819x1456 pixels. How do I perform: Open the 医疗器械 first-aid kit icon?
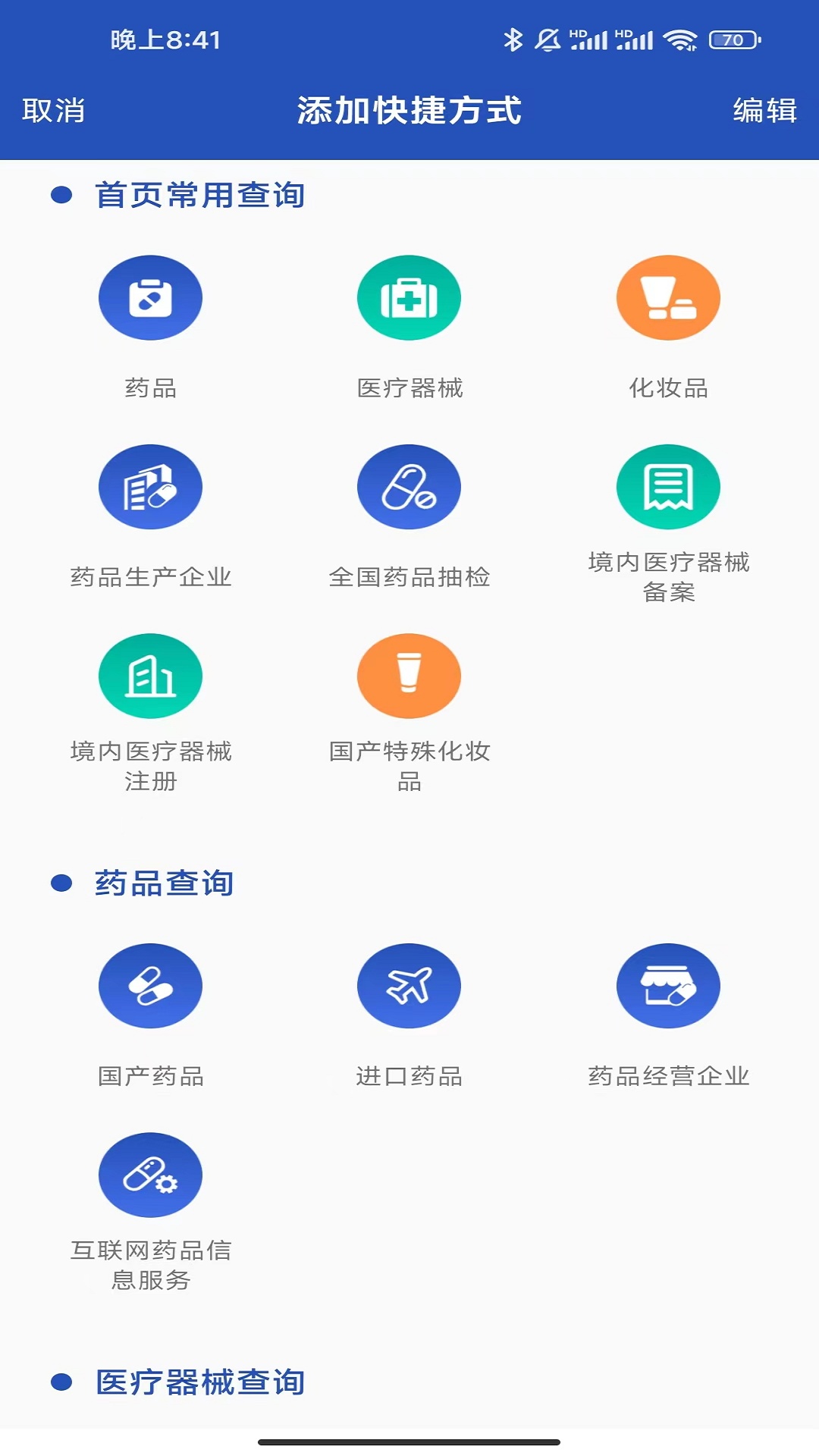point(409,297)
